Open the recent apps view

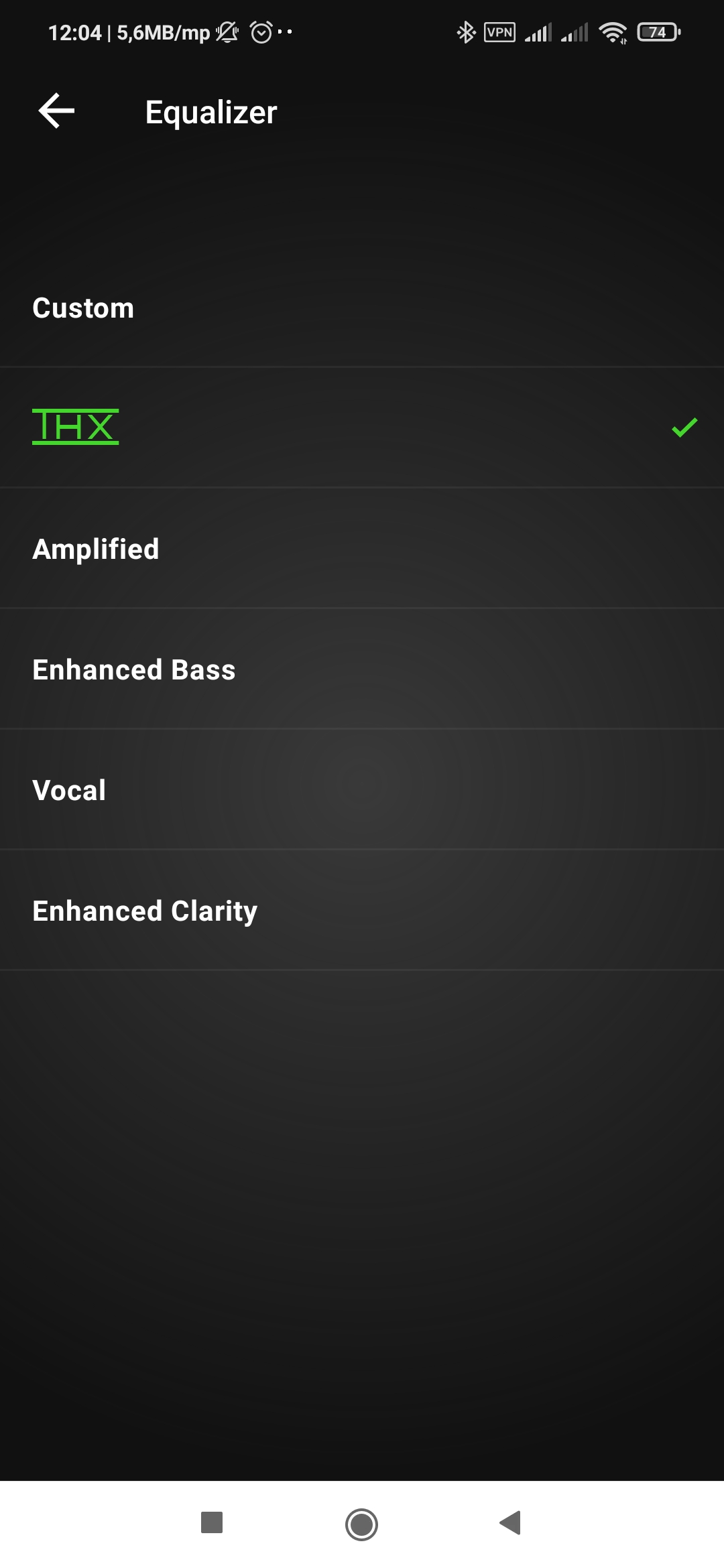[x=212, y=1523]
